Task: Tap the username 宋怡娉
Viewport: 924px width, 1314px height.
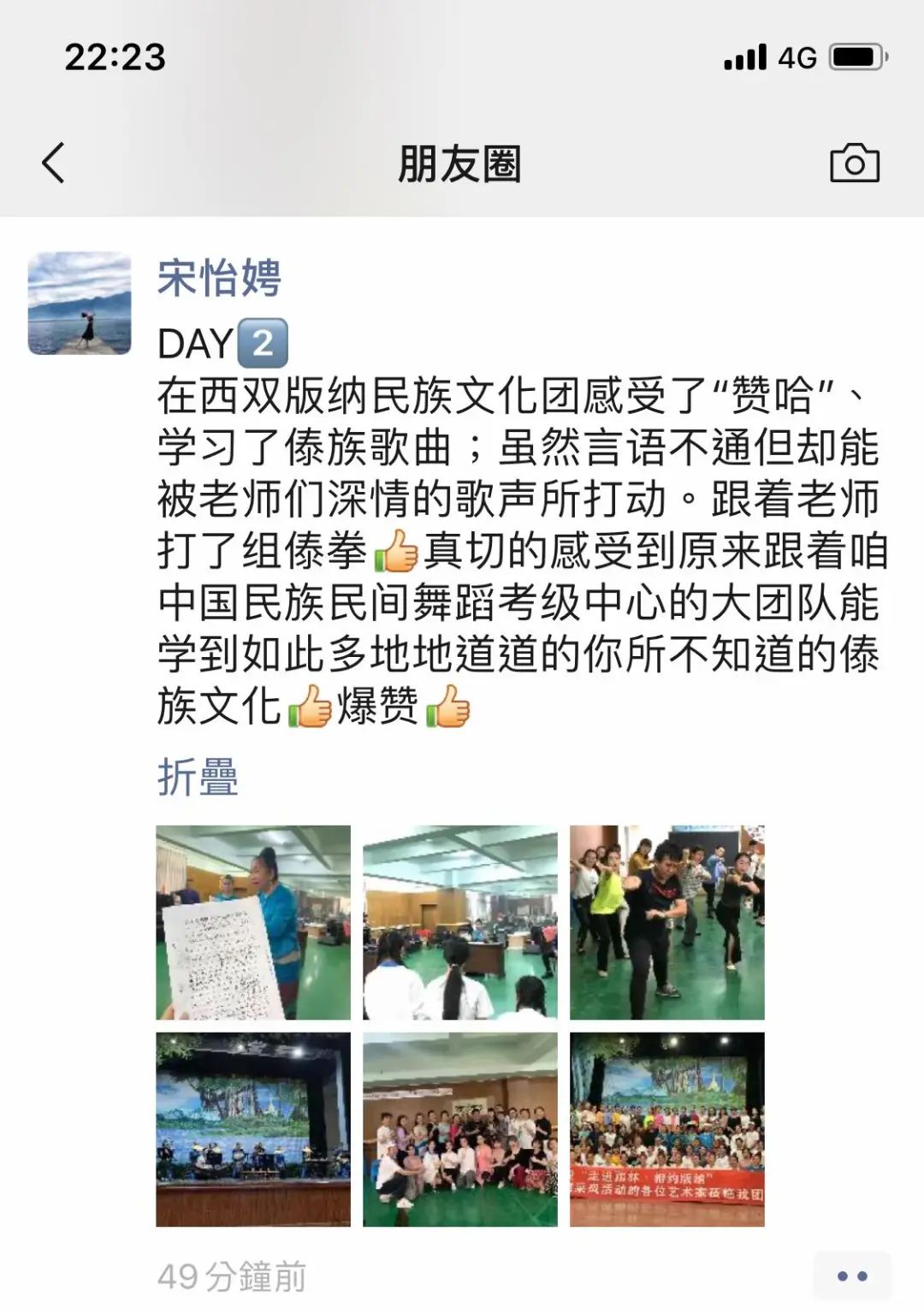Action: (219, 277)
